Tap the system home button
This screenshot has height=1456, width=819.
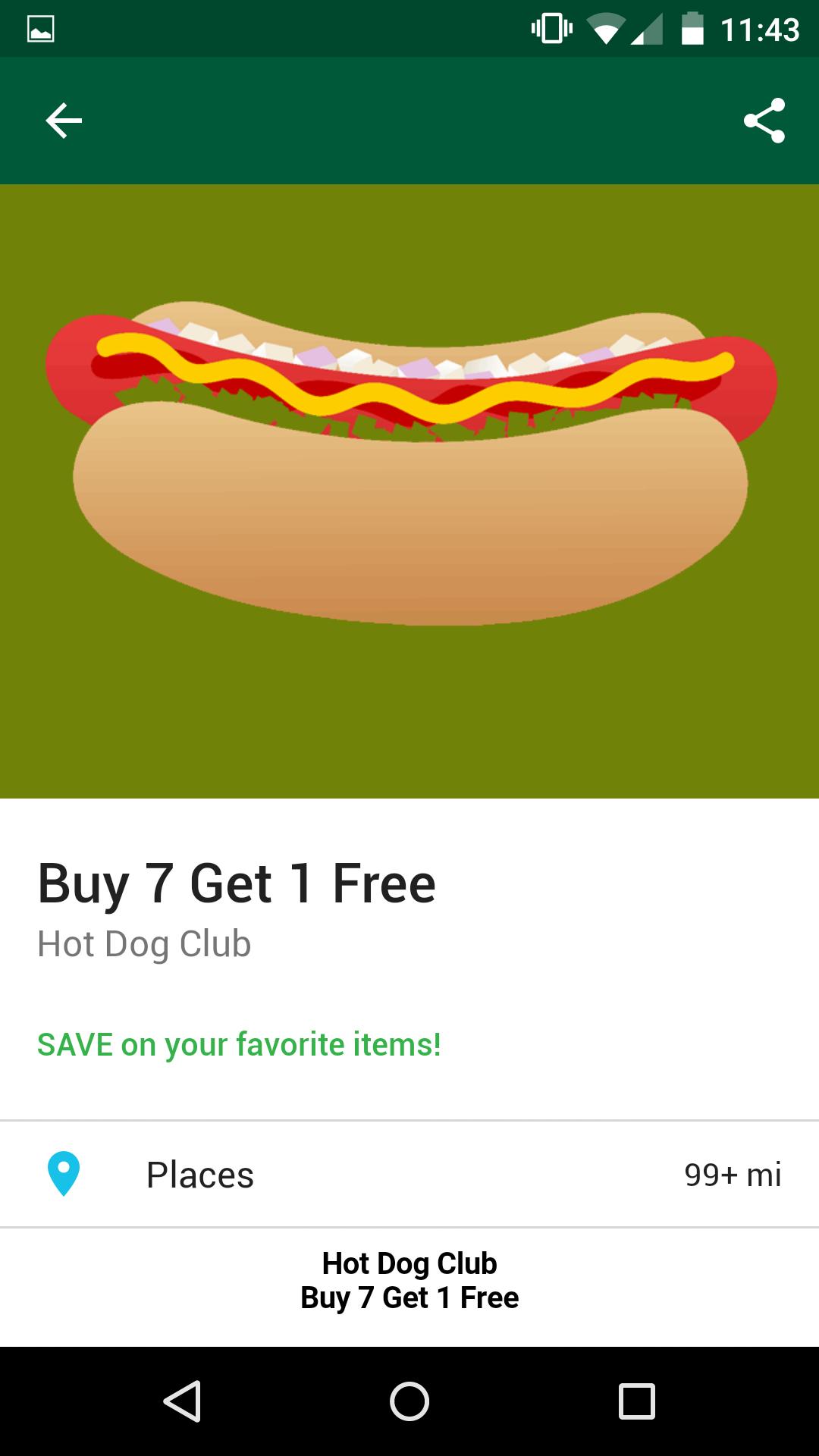click(409, 1401)
